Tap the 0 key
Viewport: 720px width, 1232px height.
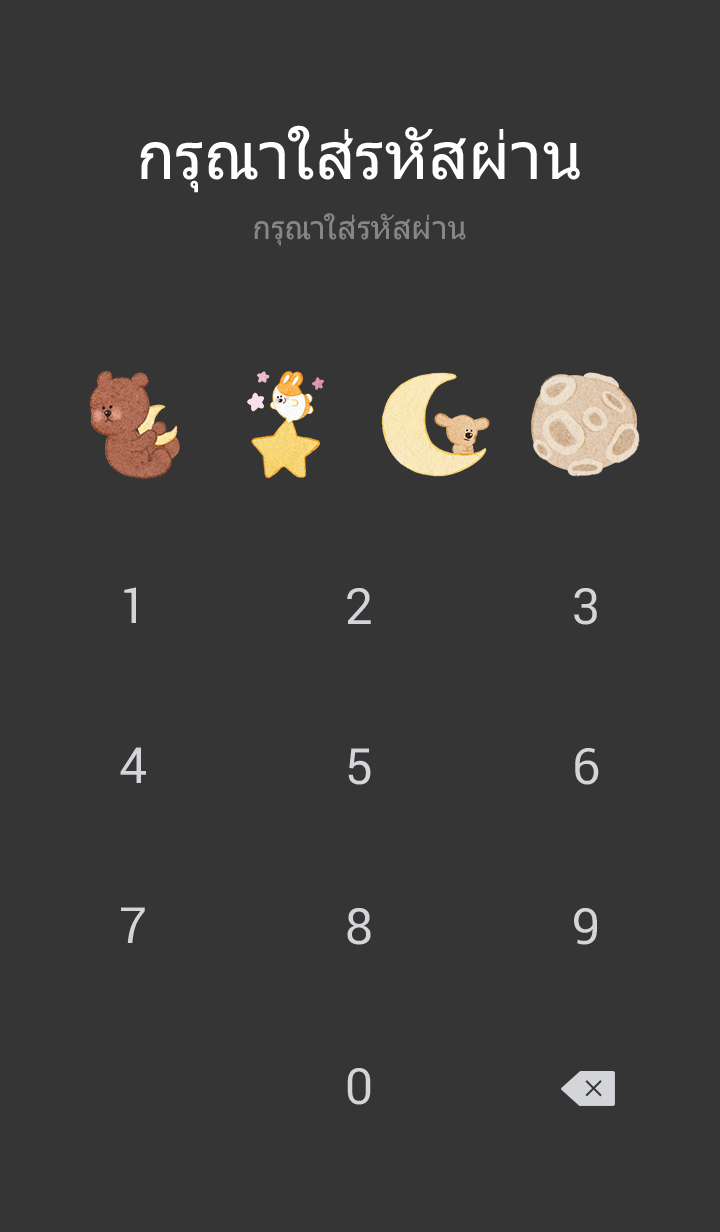[x=359, y=1087]
